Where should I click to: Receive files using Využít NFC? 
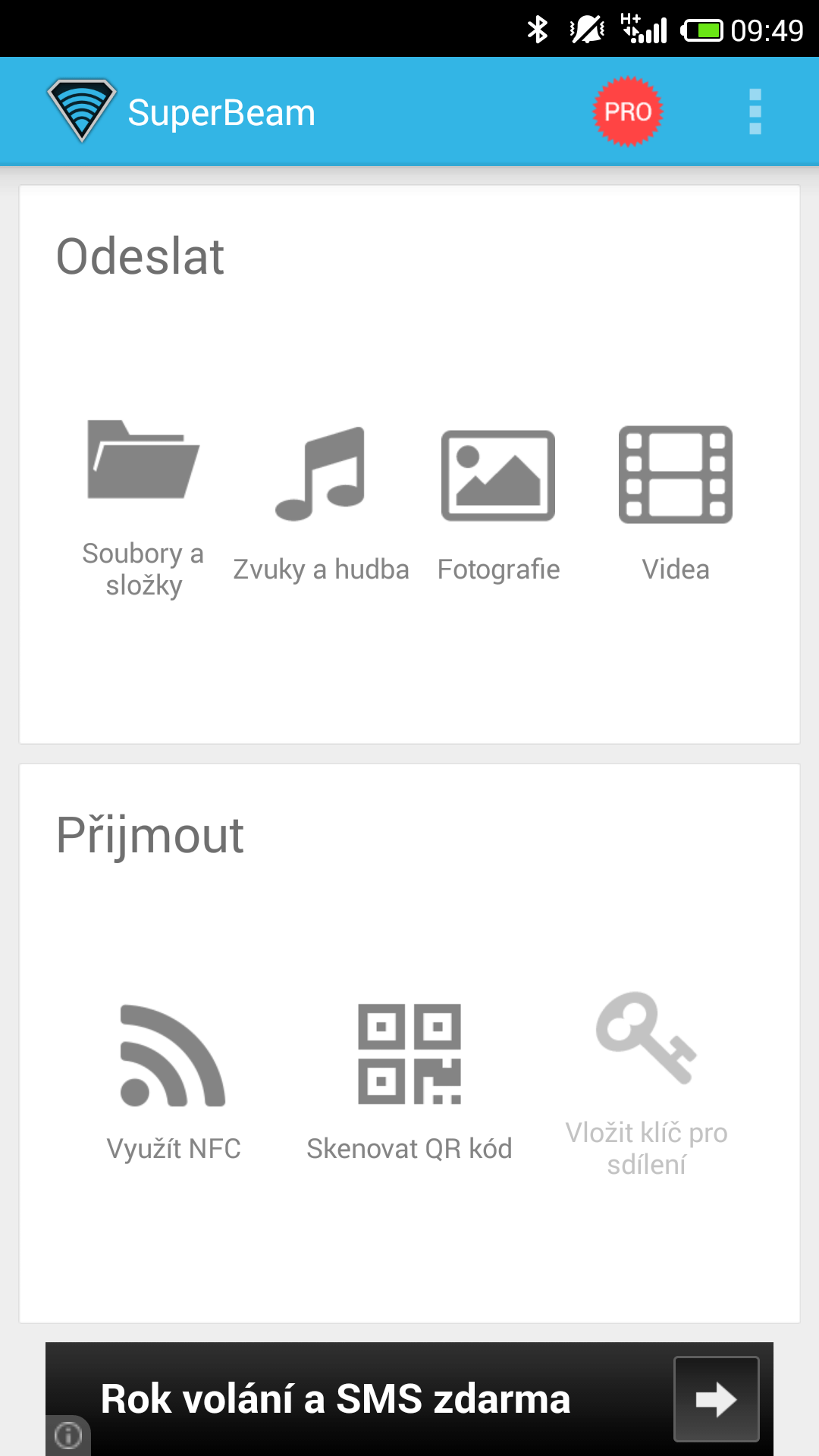point(174,1083)
